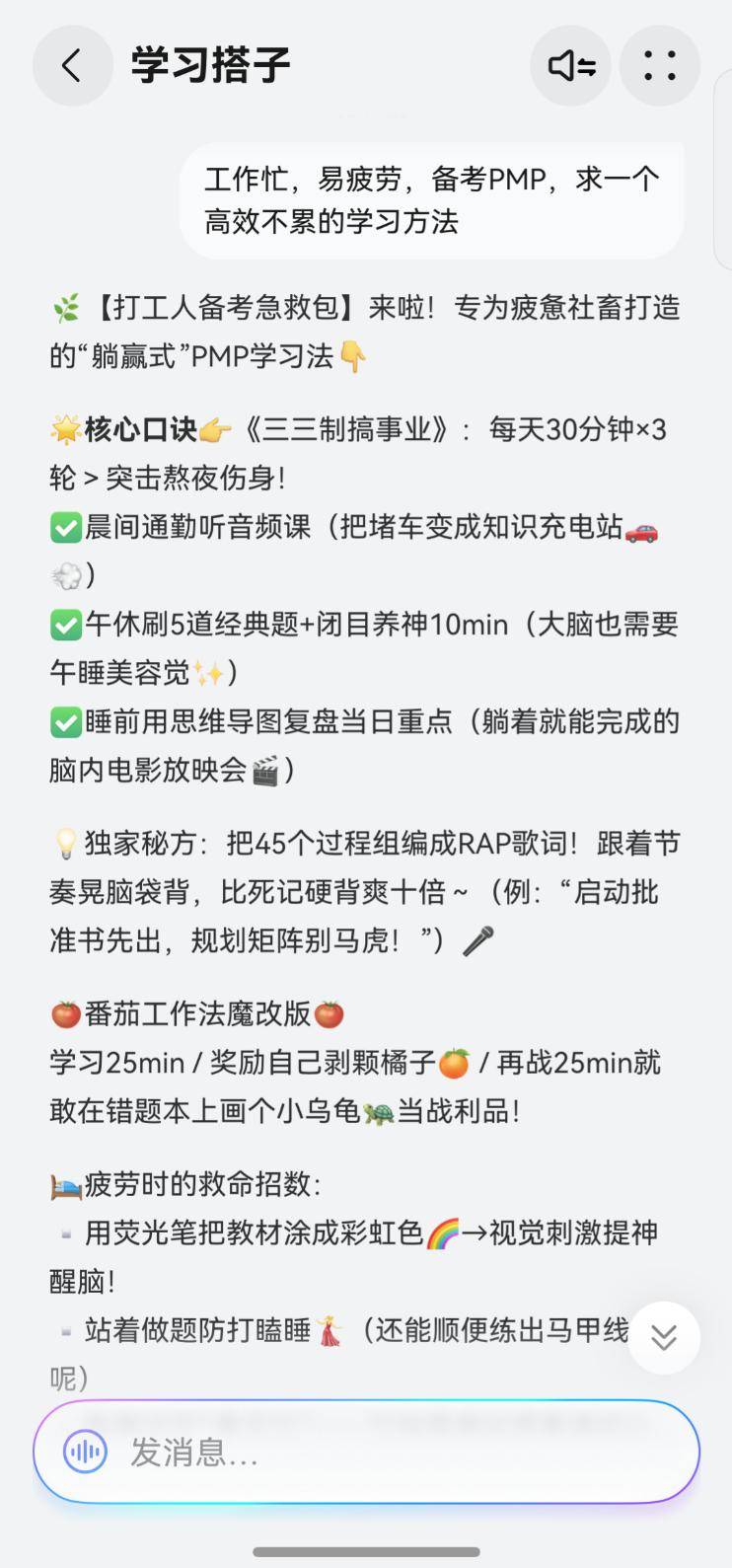The height and width of the screenshot is (1568, 732).
Task: Go back from 学习搭子 chat
Action: pos(71,66)
